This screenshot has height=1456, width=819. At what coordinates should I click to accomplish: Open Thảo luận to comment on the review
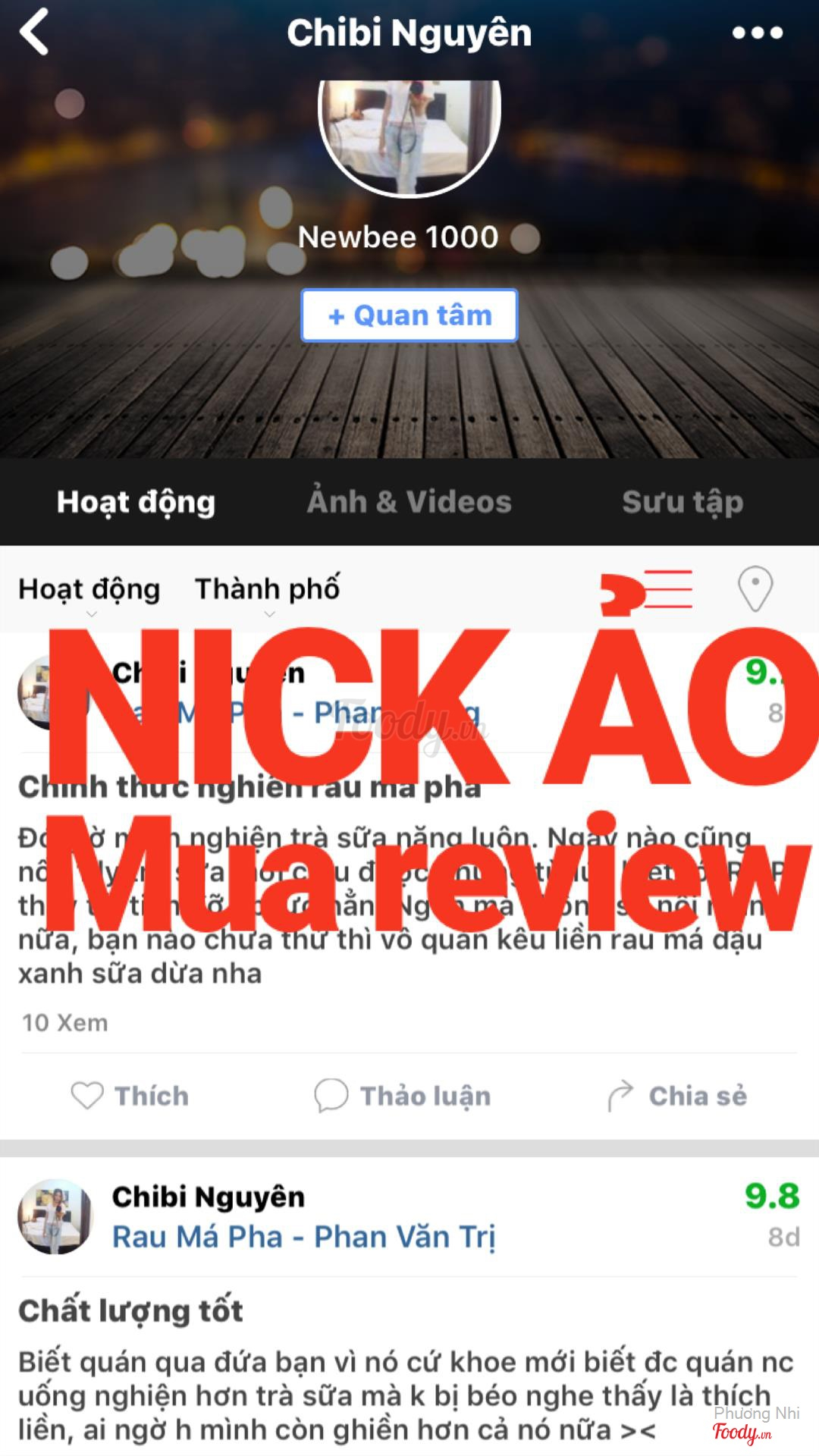tap(403, 1096)
